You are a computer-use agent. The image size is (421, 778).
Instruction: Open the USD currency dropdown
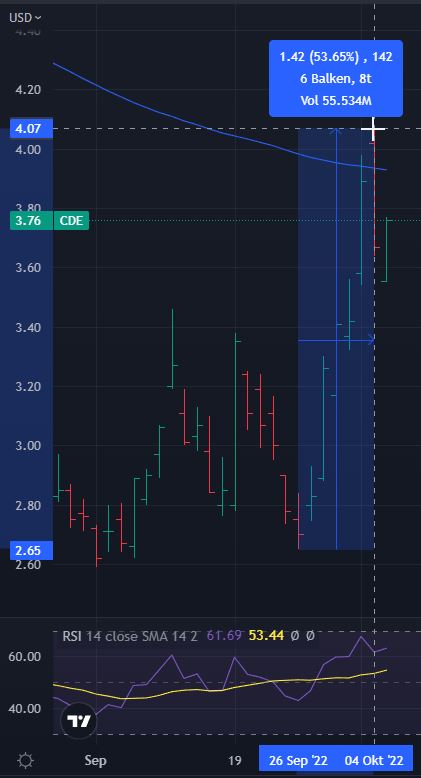point(25,18)
